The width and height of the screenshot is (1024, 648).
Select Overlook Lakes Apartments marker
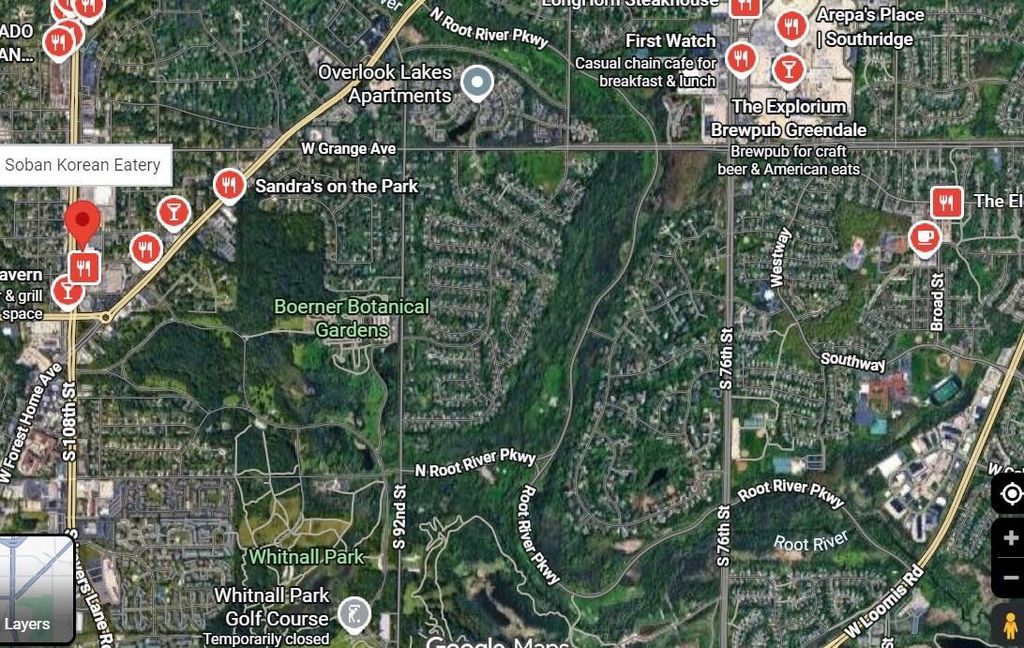tap(478, 83)
